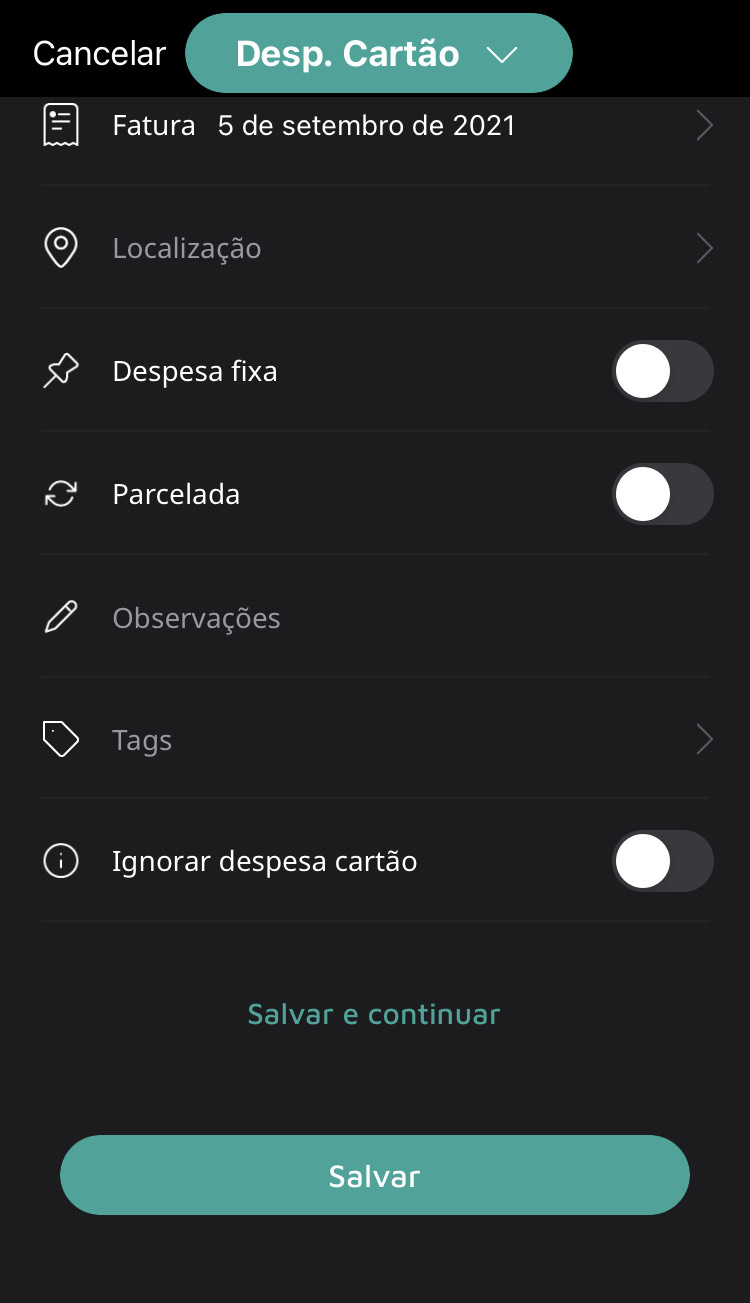Tap the Salvar e continuar link
Screen dimensions: 750x1303
pos(374,1014)
